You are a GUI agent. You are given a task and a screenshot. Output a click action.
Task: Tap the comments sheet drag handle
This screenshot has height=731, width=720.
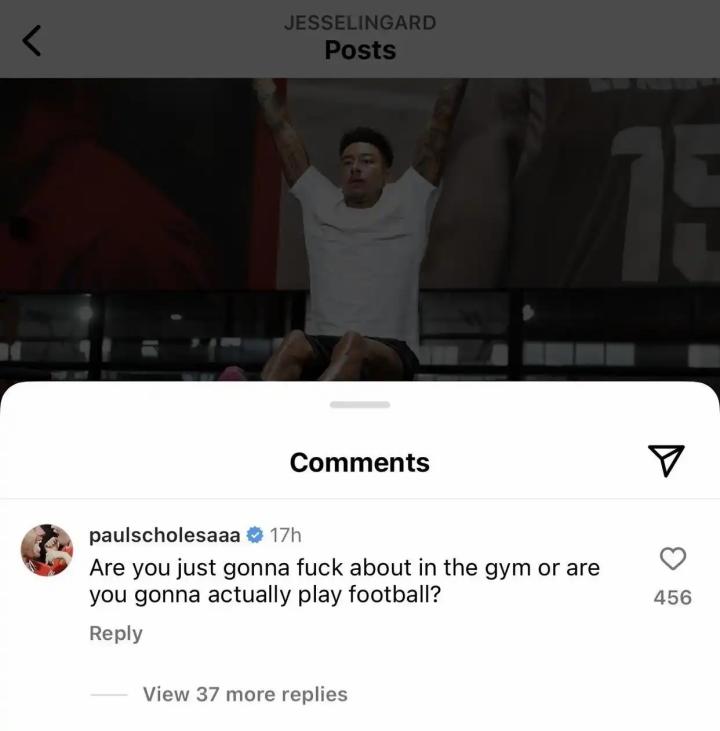360,405
